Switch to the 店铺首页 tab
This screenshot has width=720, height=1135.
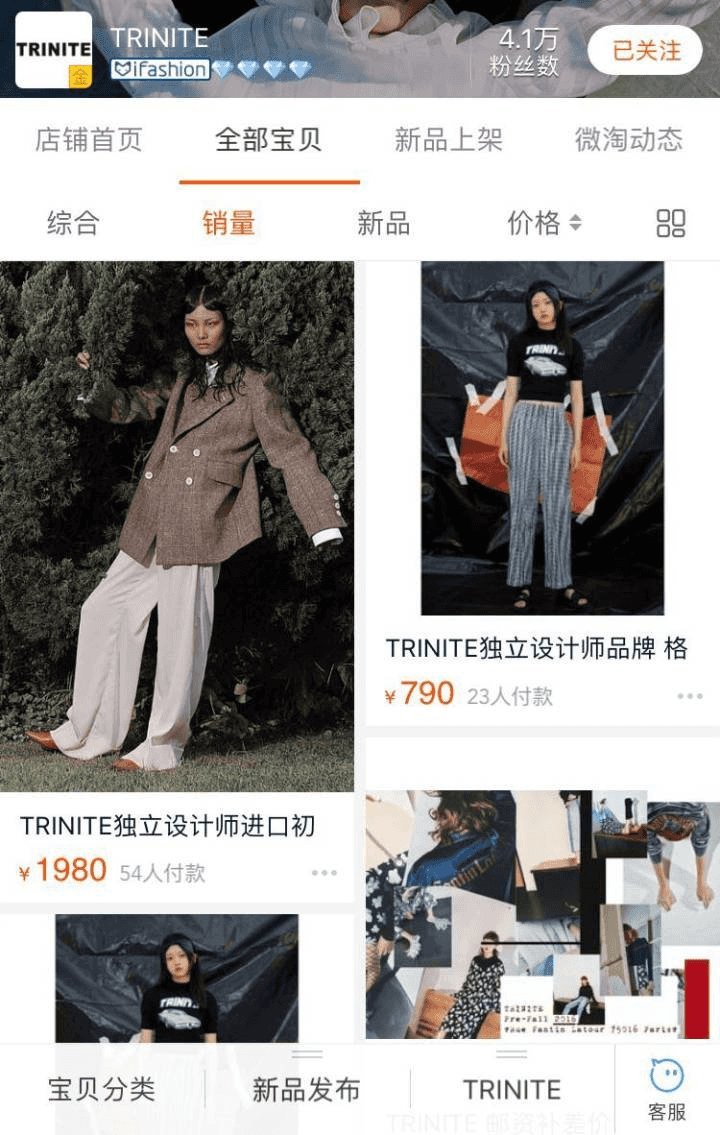coord(89,140)
